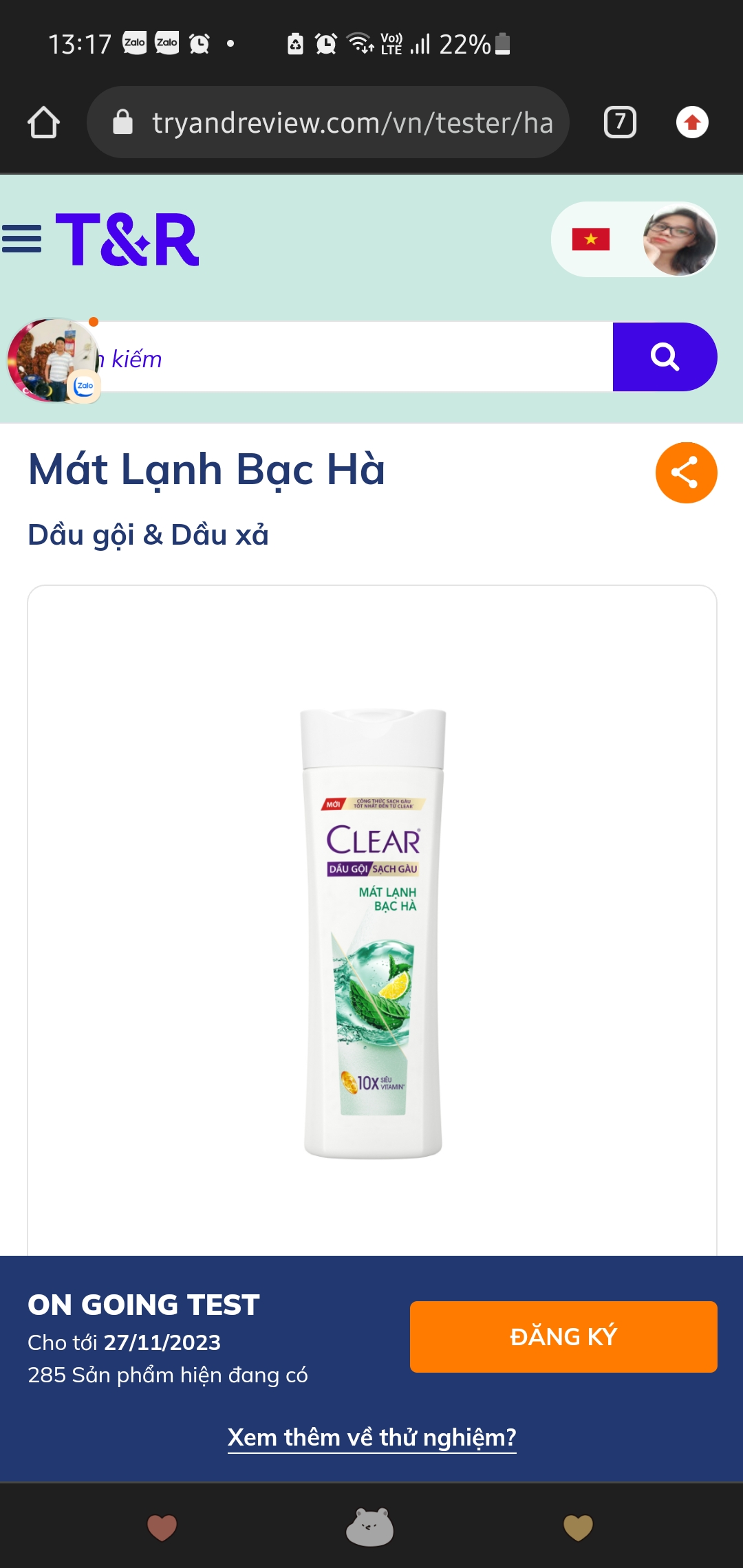Open the browser home page
The height and width of the screenshot is (1568, 743).
(x=43, y=123)
